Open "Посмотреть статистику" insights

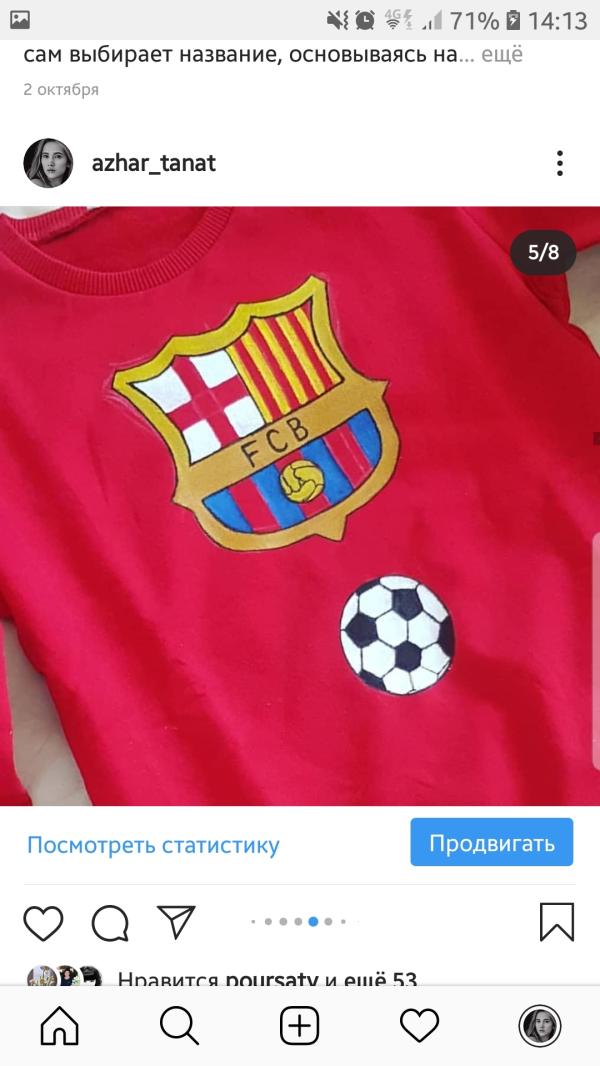(153, 845)
